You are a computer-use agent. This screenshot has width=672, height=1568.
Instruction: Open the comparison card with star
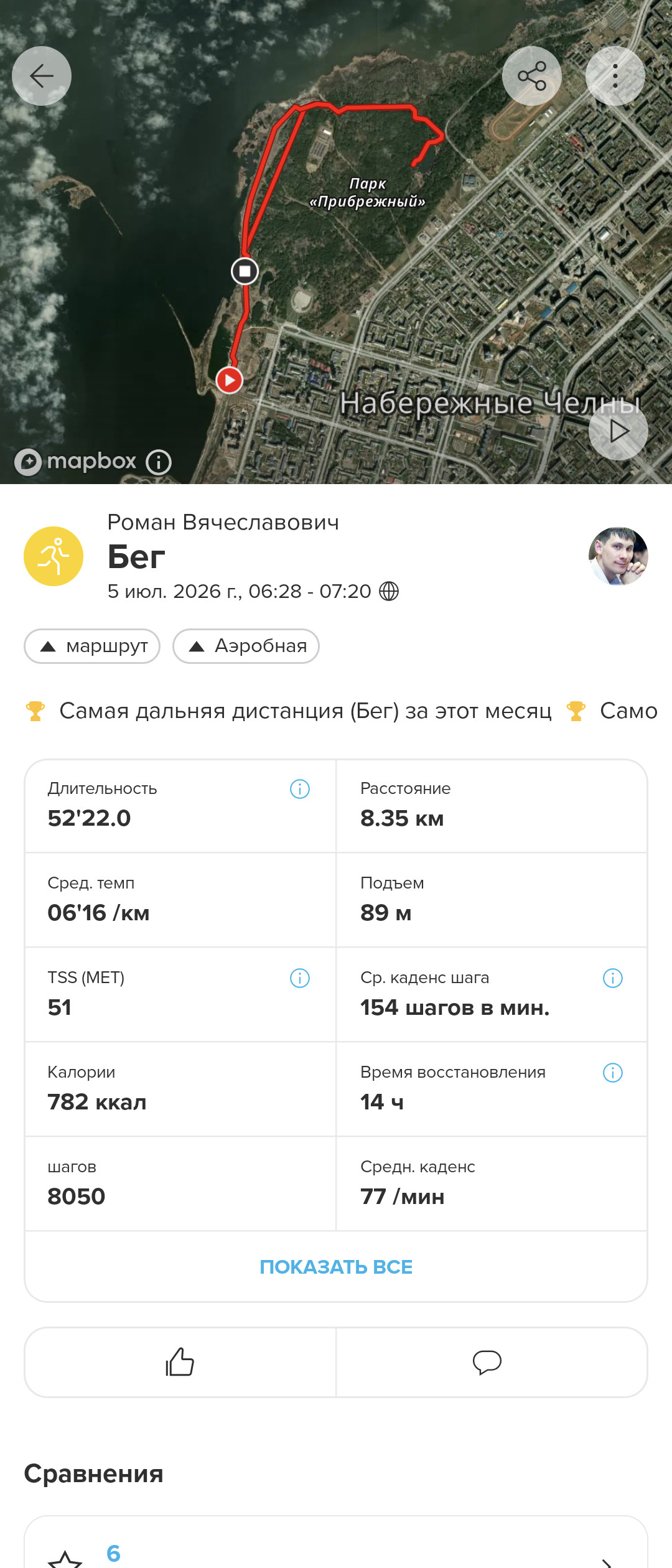click(336, 1542)
